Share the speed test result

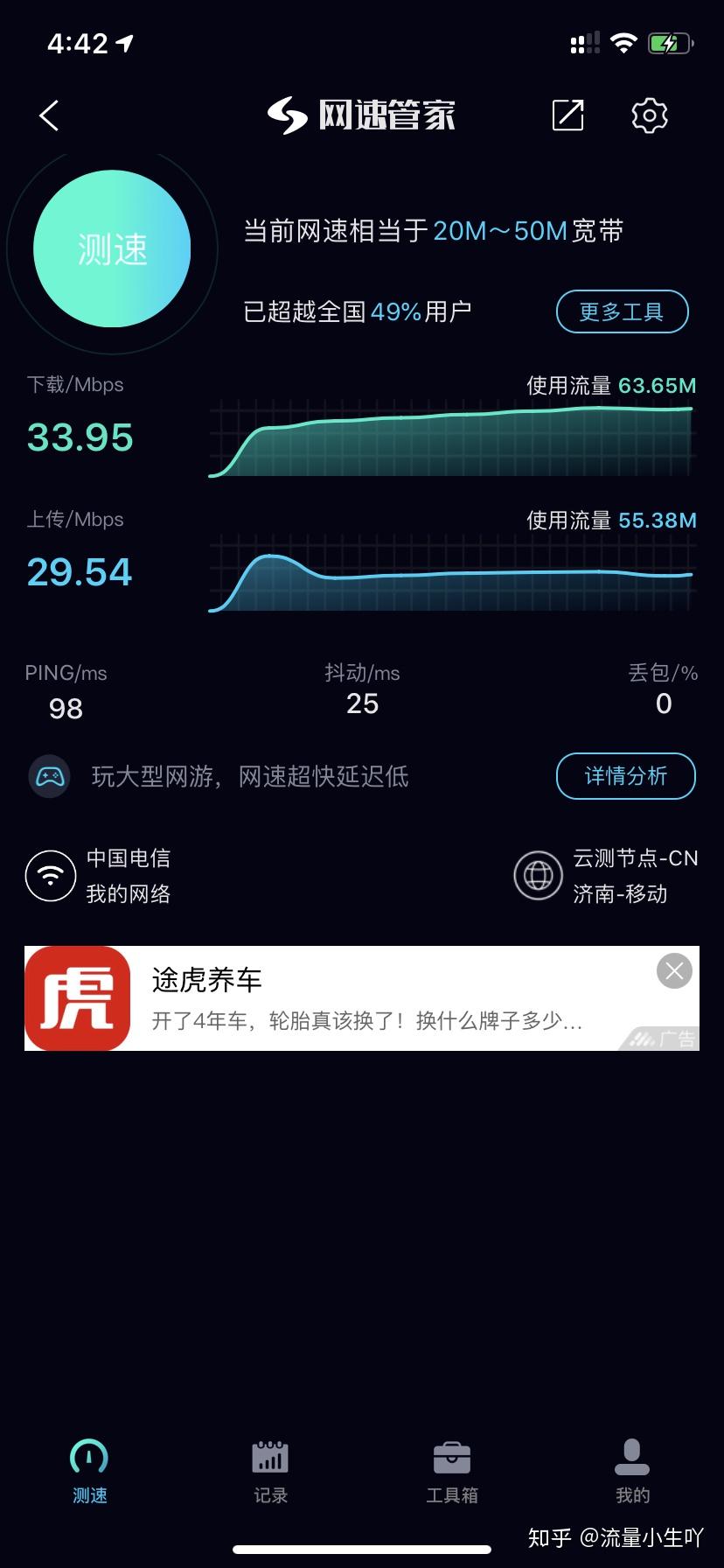pos(567,115)
